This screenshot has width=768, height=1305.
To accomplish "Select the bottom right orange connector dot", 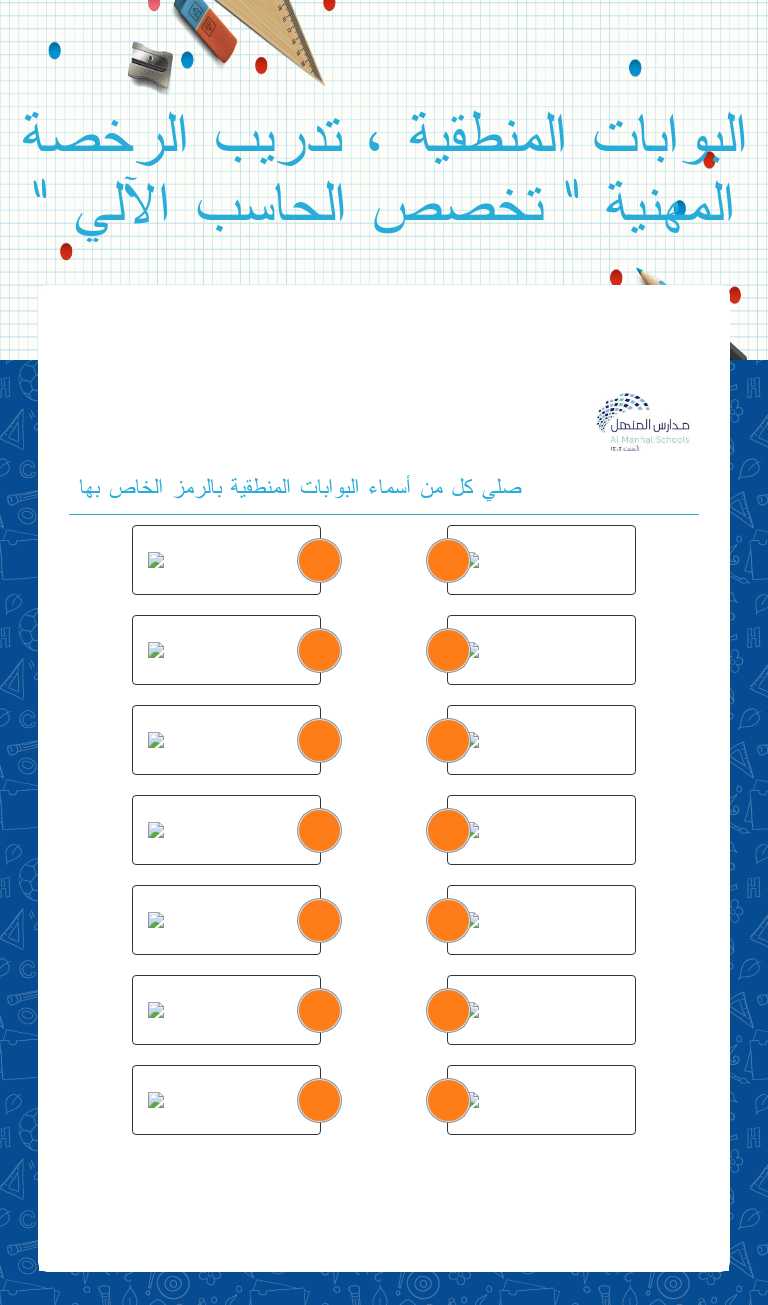I will [447, 1100].
